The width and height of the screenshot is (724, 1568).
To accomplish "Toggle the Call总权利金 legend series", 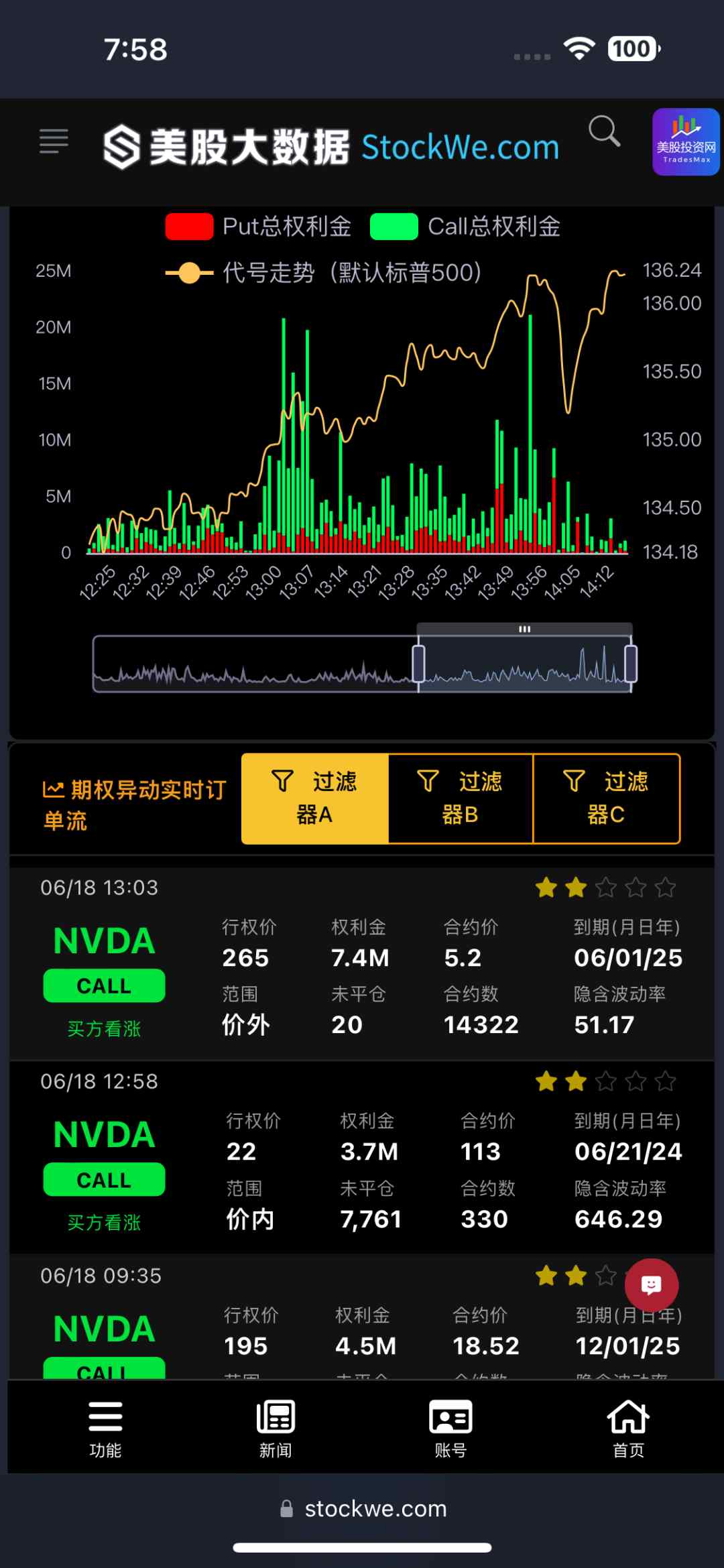I will pos(465,227).
